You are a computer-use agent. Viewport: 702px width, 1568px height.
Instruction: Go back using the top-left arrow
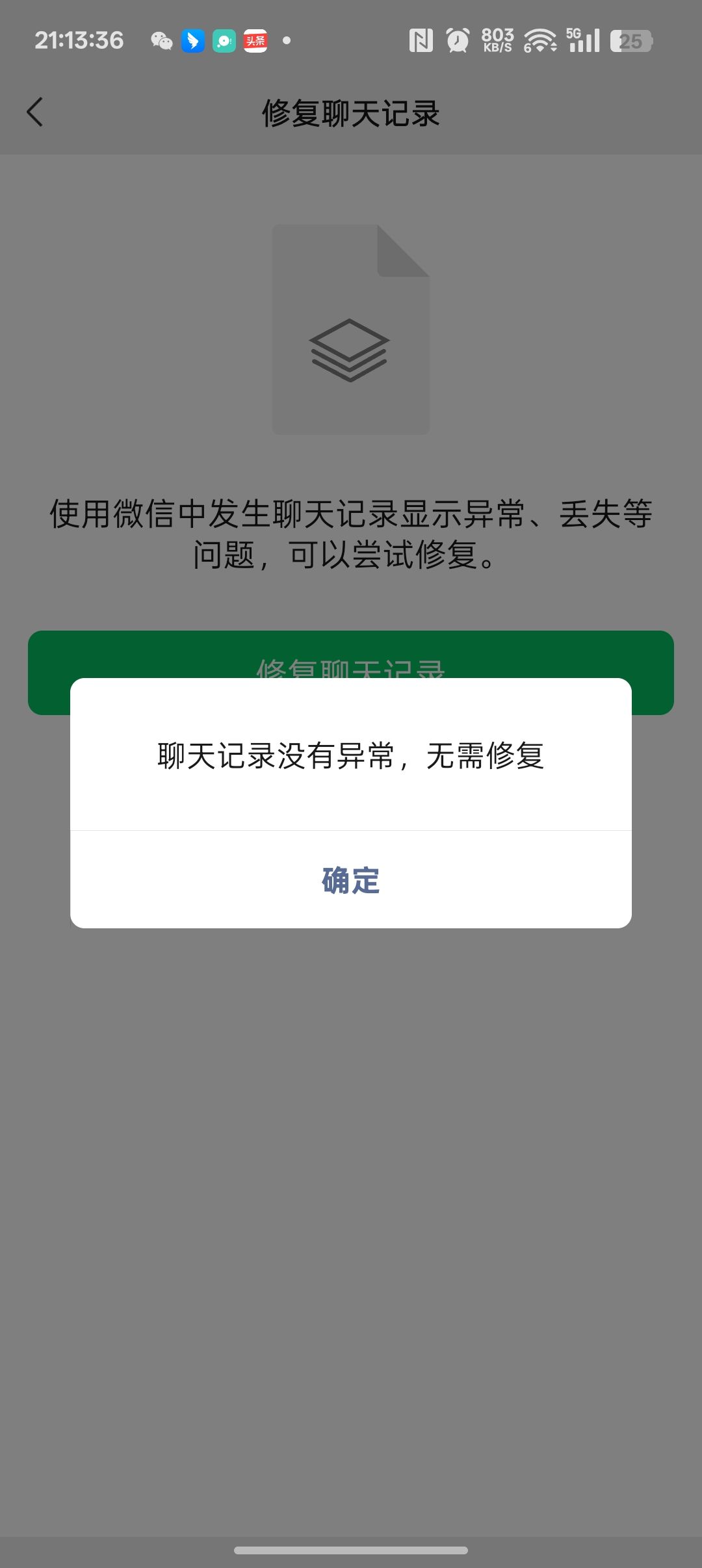(x=35, y=112)
